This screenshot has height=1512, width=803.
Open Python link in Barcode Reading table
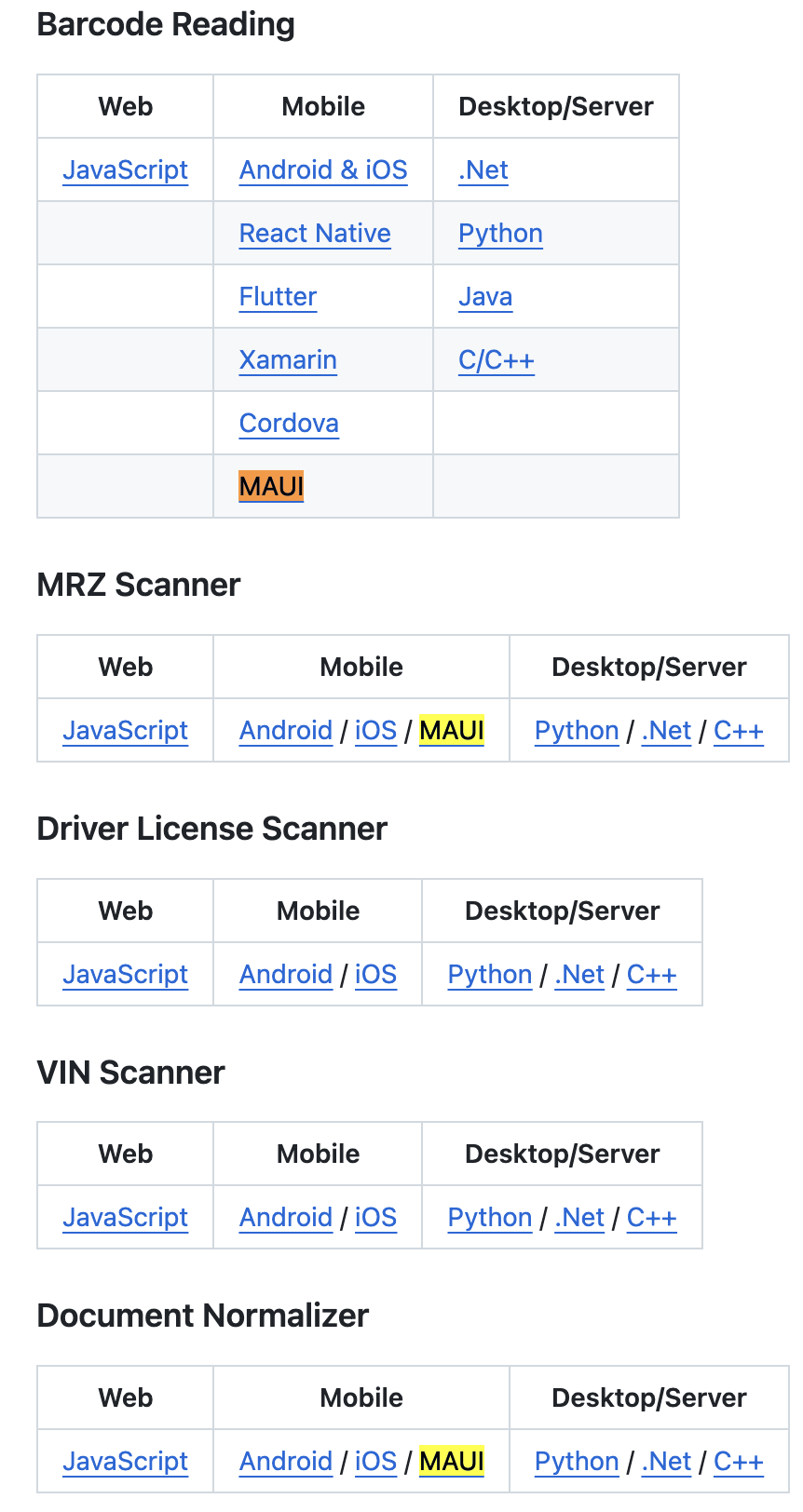pos(500,234)
